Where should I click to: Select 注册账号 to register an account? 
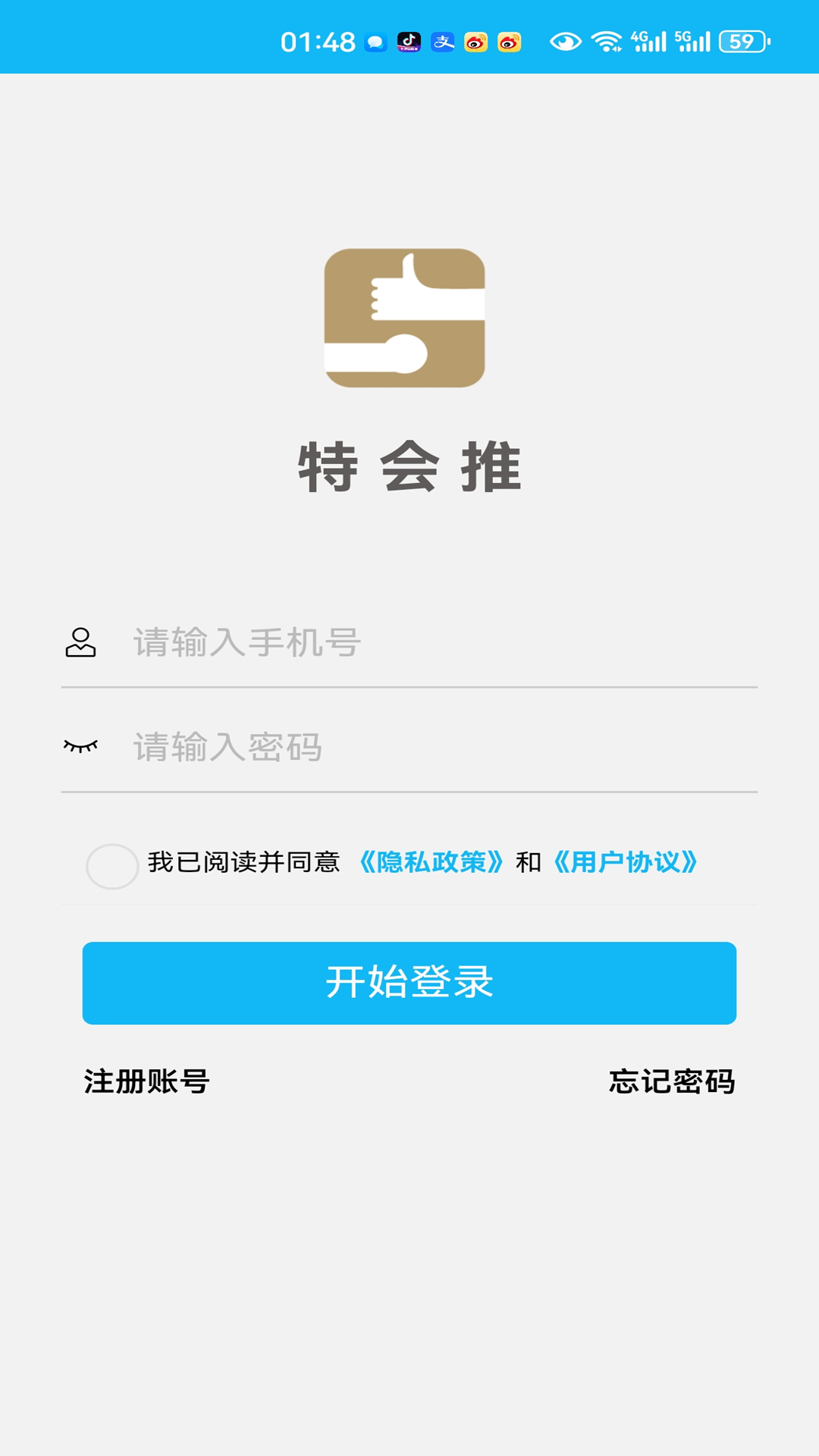click(x=147, y=1083)
